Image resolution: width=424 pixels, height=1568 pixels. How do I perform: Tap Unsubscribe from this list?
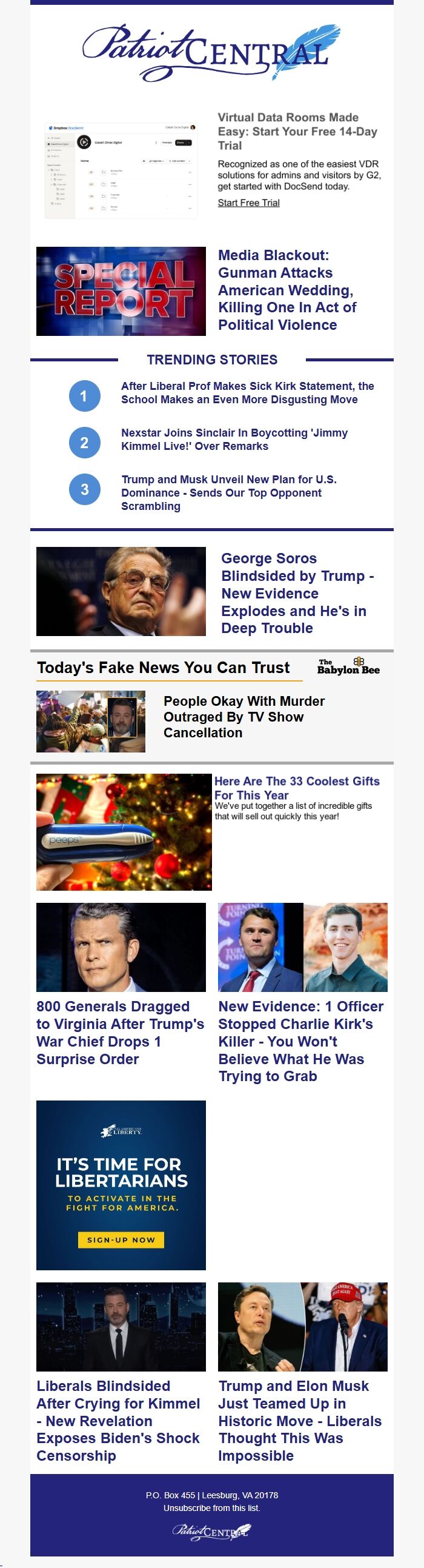tap(211, 1509)
